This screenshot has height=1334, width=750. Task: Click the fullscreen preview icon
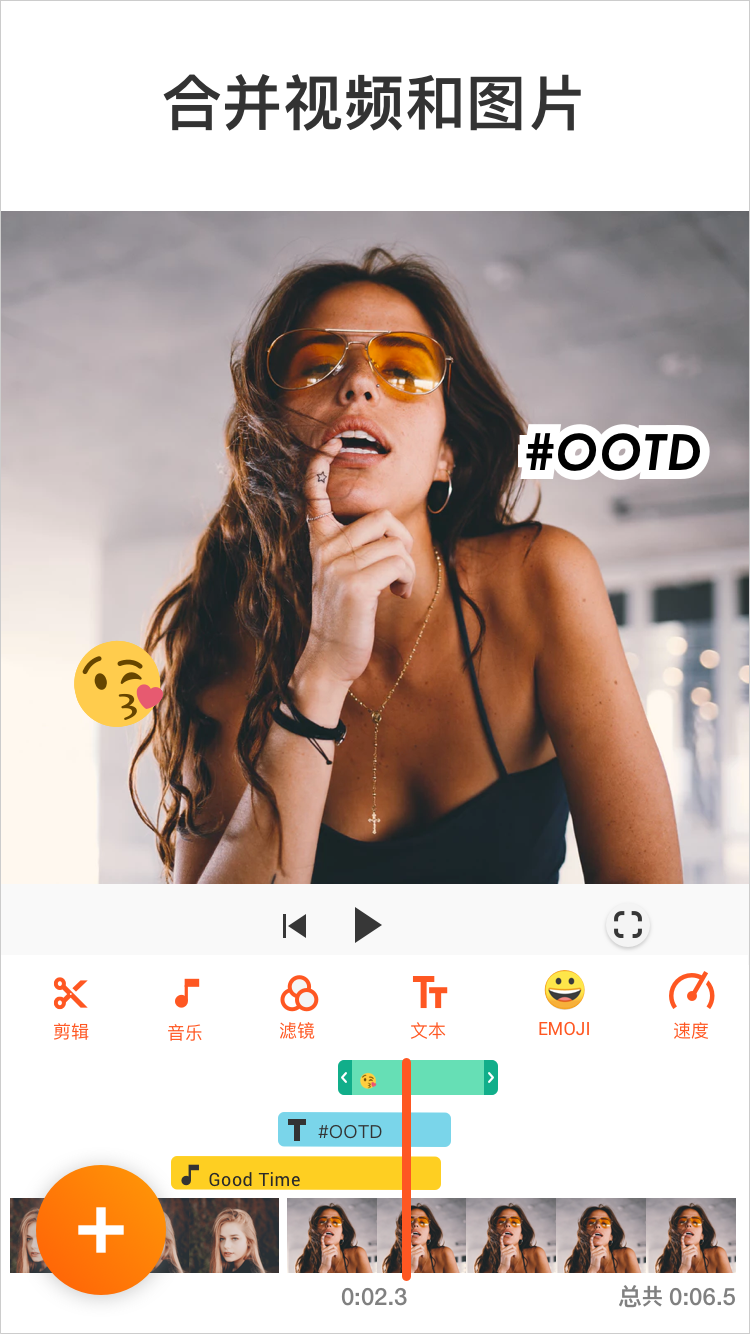pos(628,925)
